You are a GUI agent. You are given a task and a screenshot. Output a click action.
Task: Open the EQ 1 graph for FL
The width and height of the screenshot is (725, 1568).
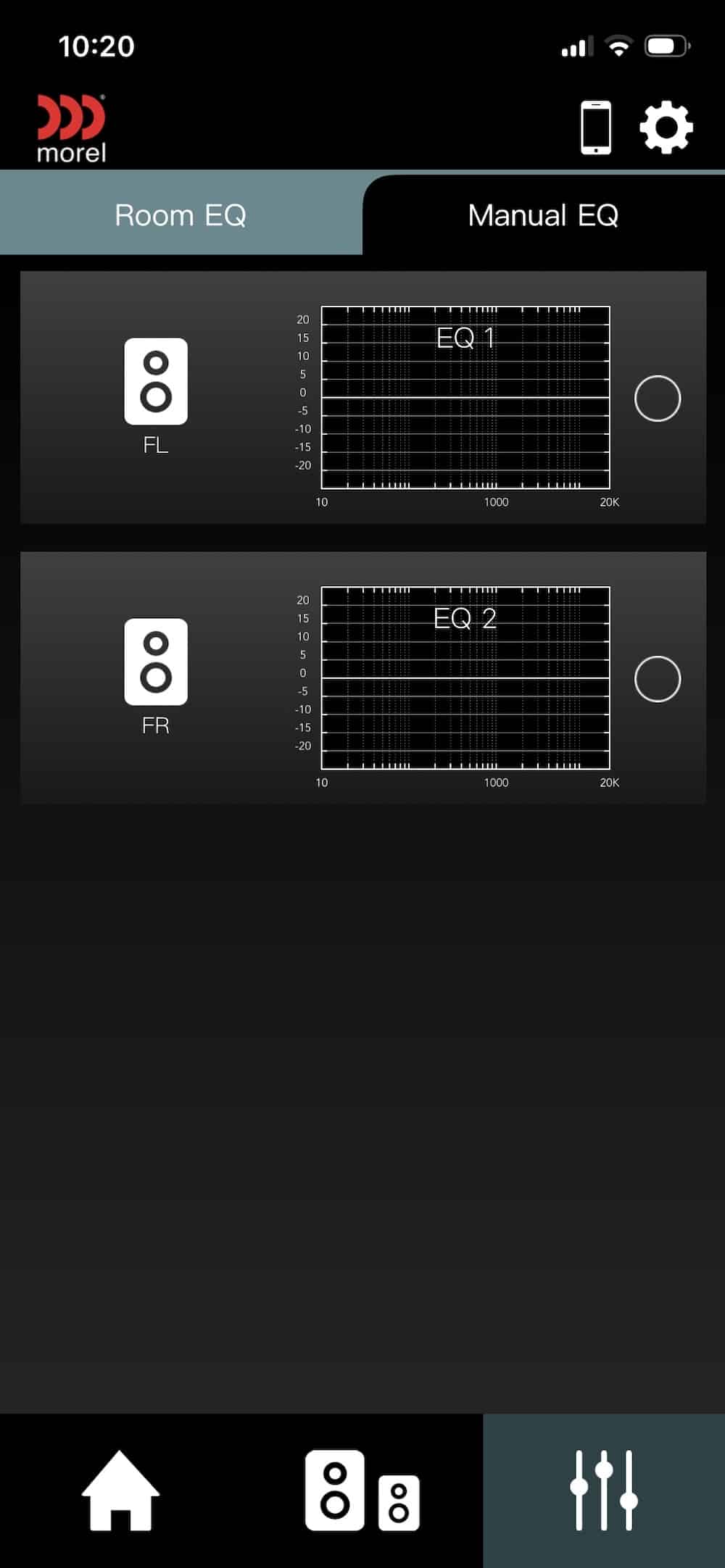(x=465, y=397)
